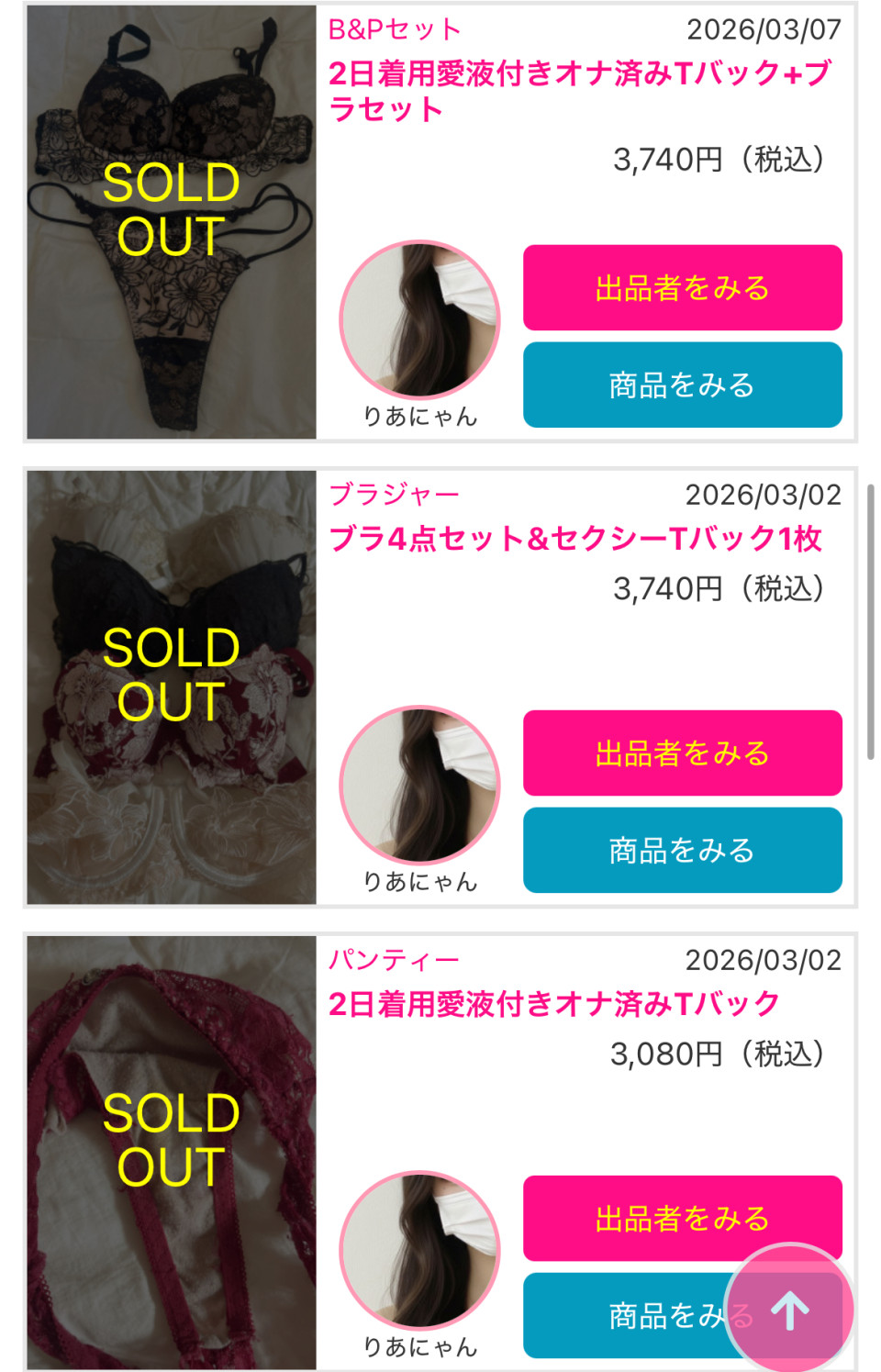
Task: Open title link ブラ4点セット&セクシーTバック1枚
Action: [574, 539]
